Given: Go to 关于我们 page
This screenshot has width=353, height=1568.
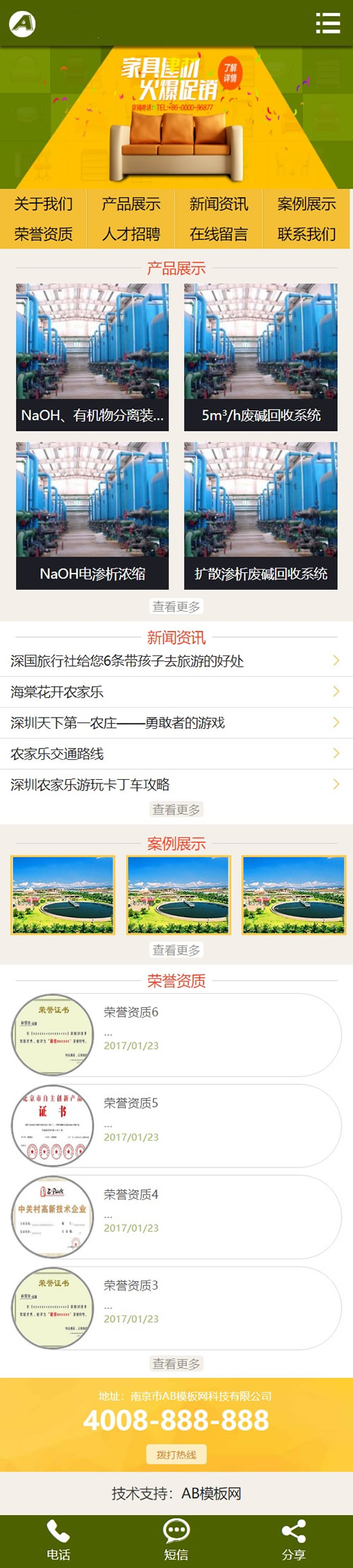Looking at the screenshot, I should [44, 204].
